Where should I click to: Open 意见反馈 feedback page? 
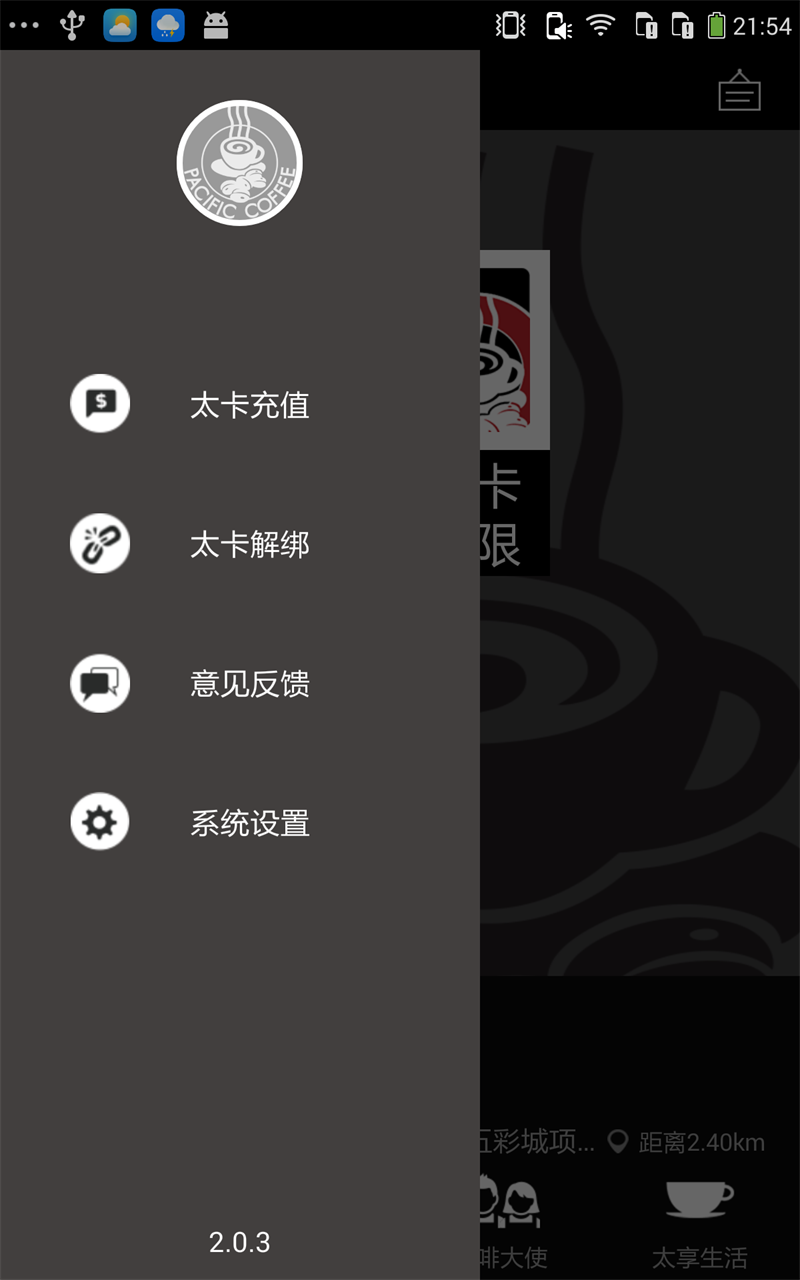coord(249,684)
